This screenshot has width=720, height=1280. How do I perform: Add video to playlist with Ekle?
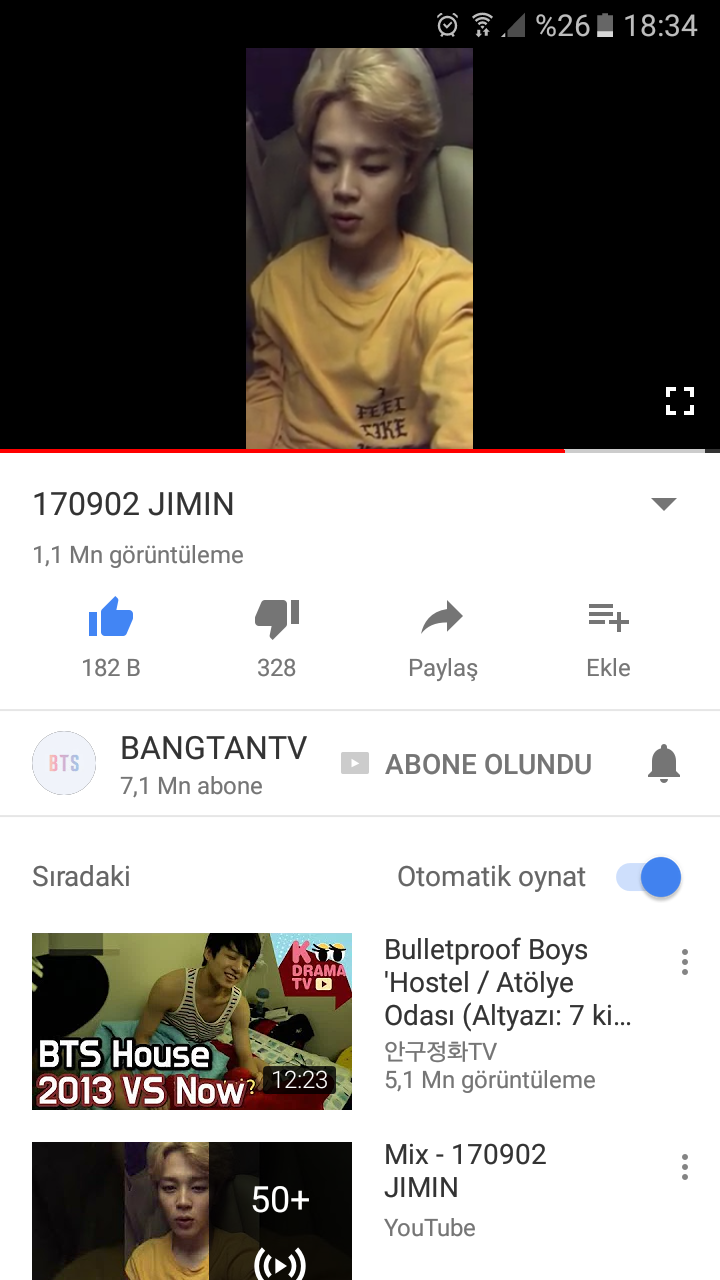[608, 618]
